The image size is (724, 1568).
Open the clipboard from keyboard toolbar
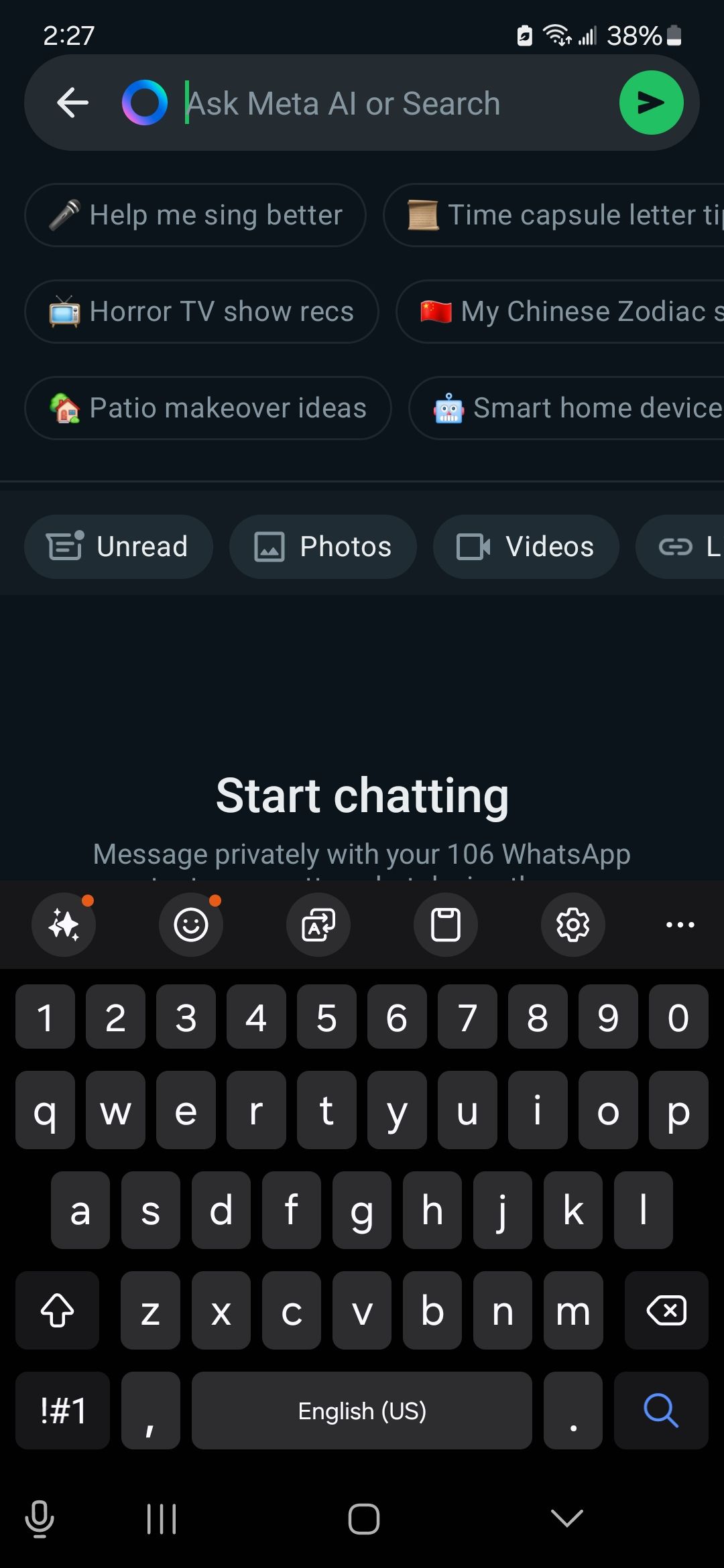click(445, 924)
